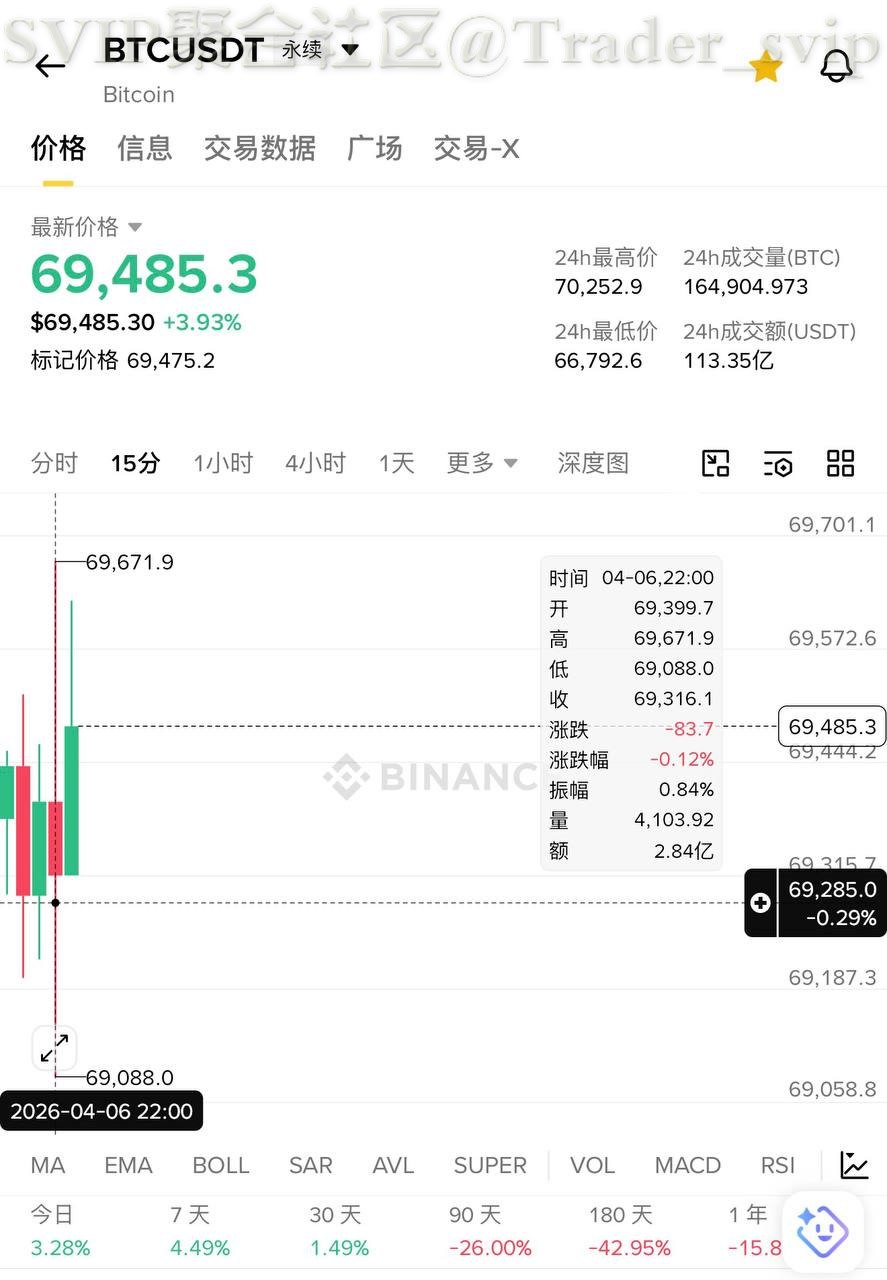Switch to the 交易数据 tab
This screenshot has height=1280, width=887.
pyautogui.click(x=260, y=149)
